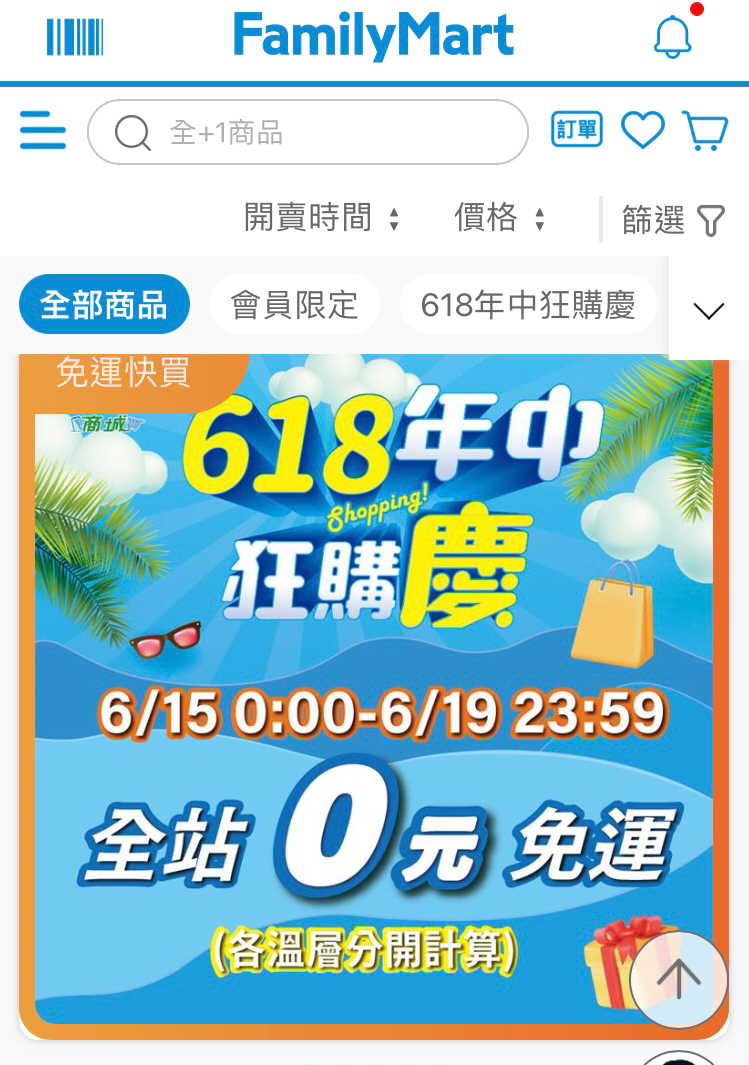Sort by 開賣時間
Image resolution: width=749 pixels, height=1065 pixels.
tap(322, 218)
